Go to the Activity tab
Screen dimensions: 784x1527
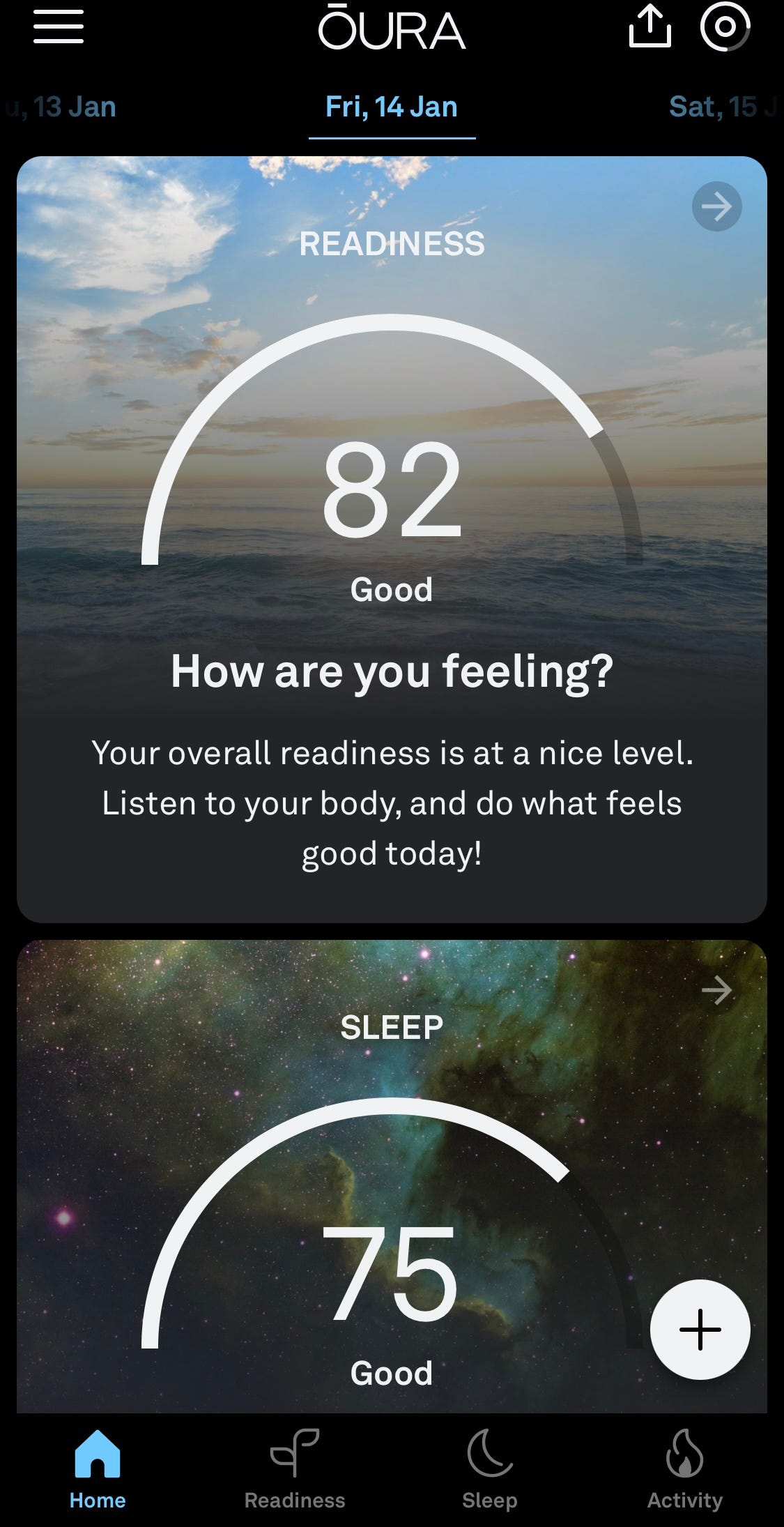click(x=684, y=1464)
